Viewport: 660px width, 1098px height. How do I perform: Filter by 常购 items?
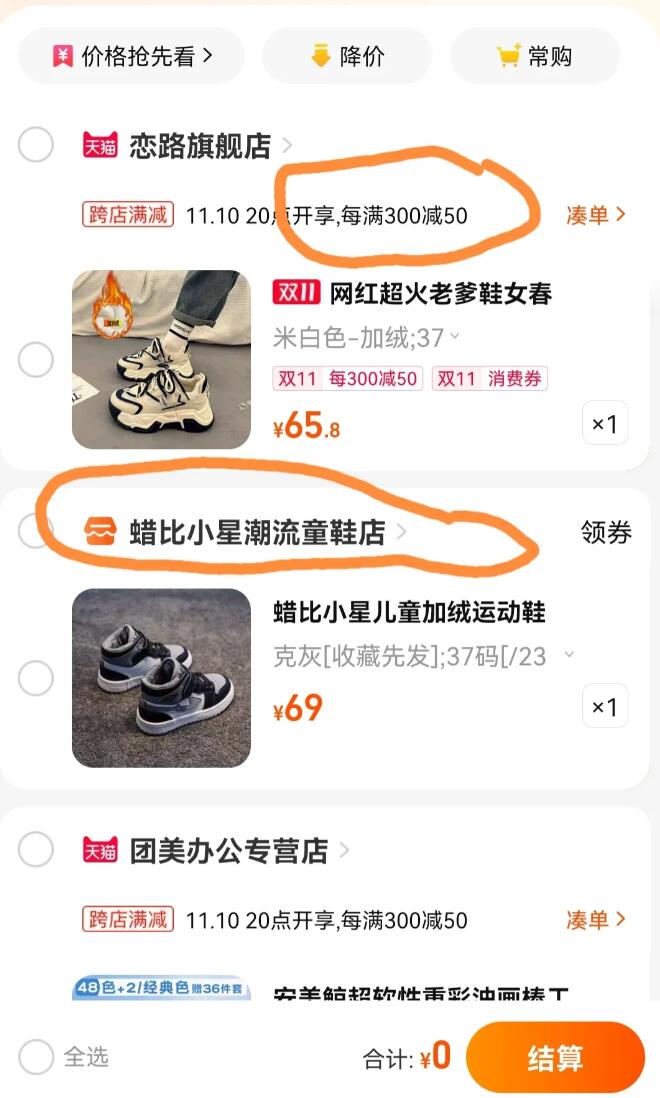pos(535,56)
